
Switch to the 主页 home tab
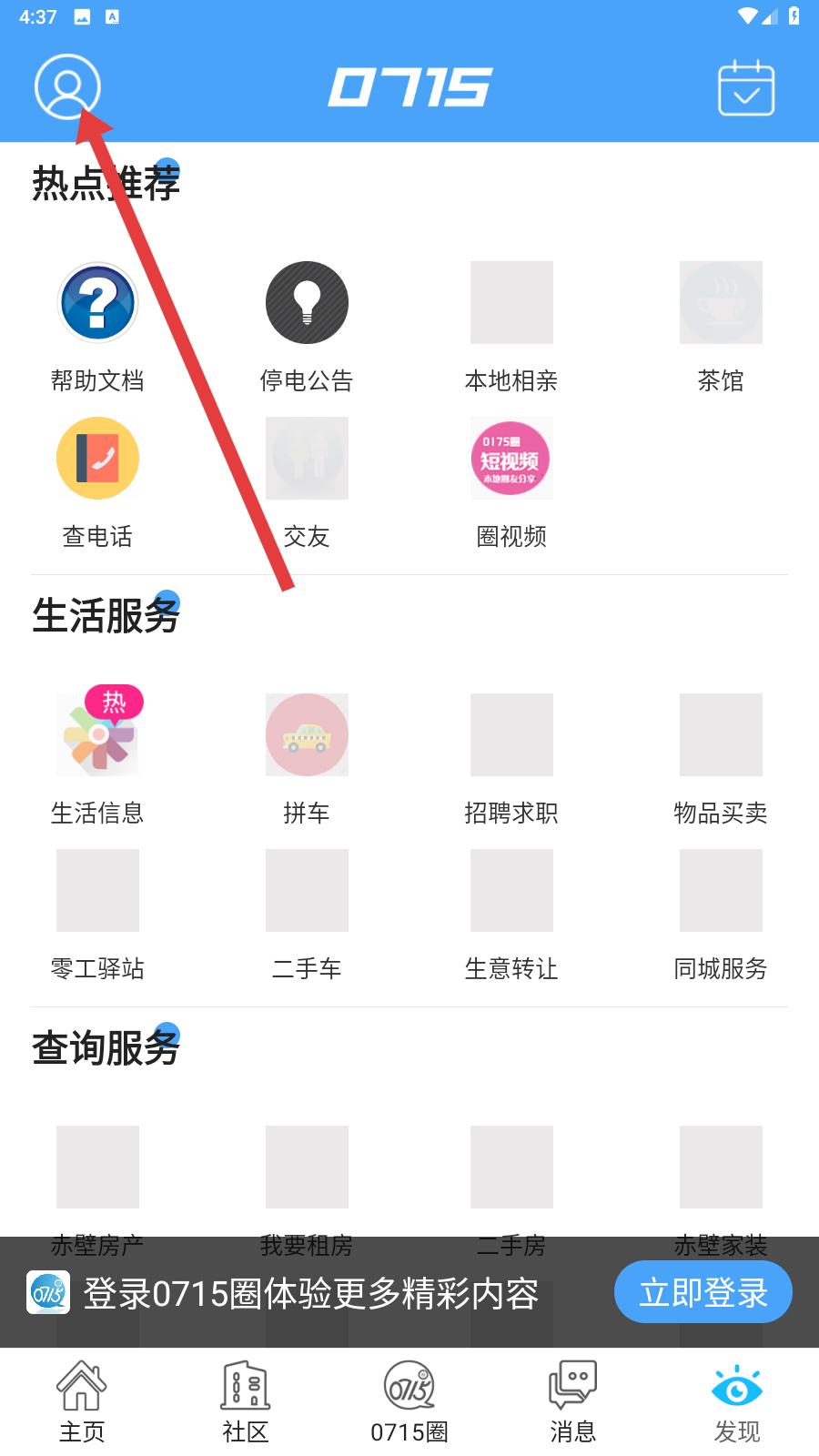[x=82, y=1402]
